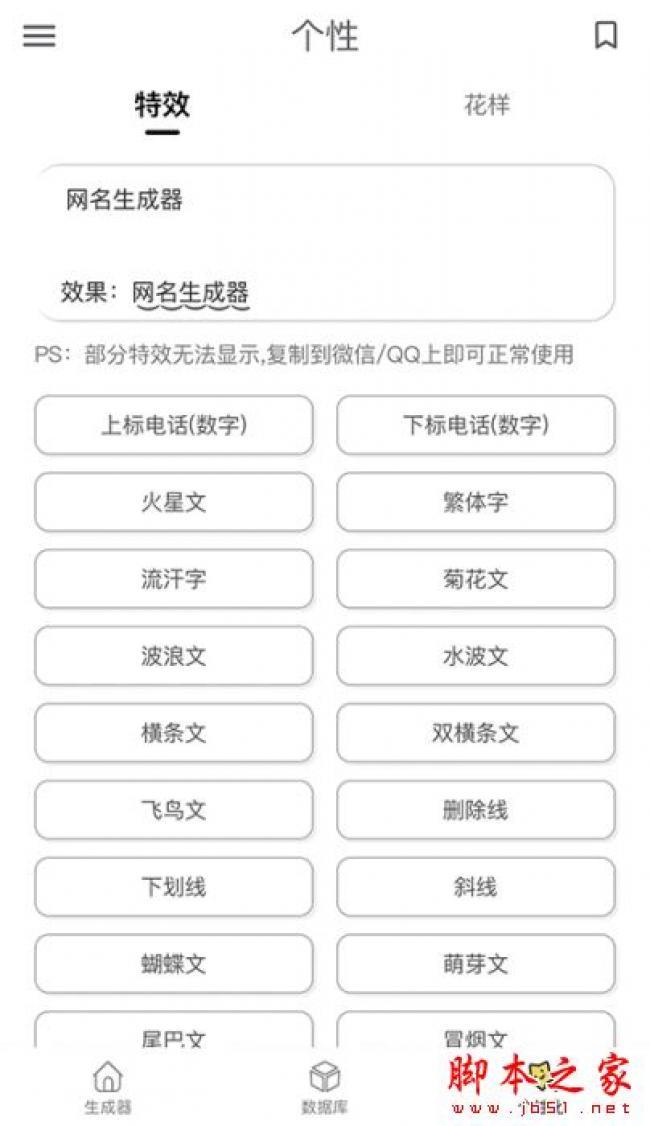Choose the 下标电话(数字) effect
The width and height of the screenshot is (650, 1126).
coord(476,425)
